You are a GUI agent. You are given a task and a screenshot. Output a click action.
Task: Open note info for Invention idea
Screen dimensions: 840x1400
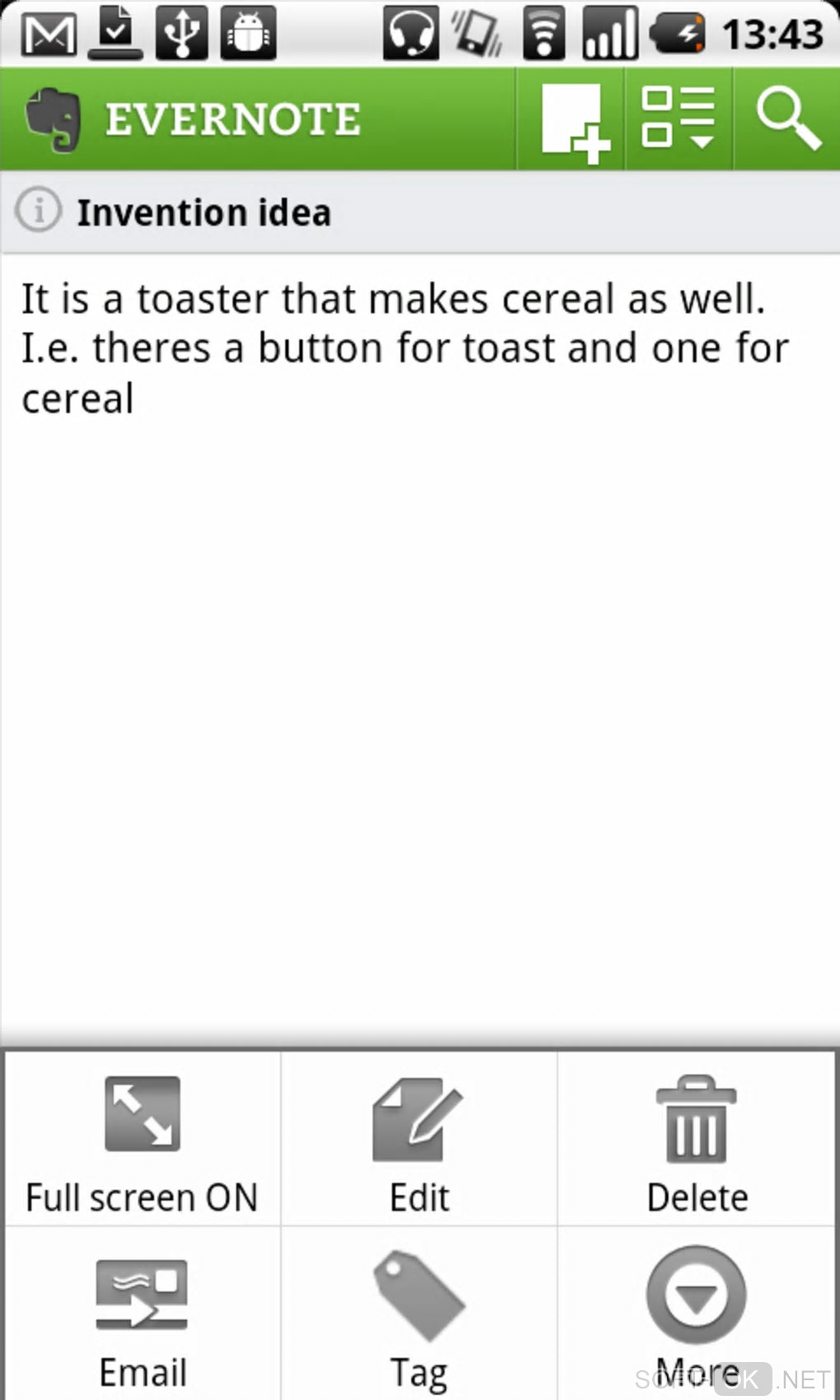[38, 211]
